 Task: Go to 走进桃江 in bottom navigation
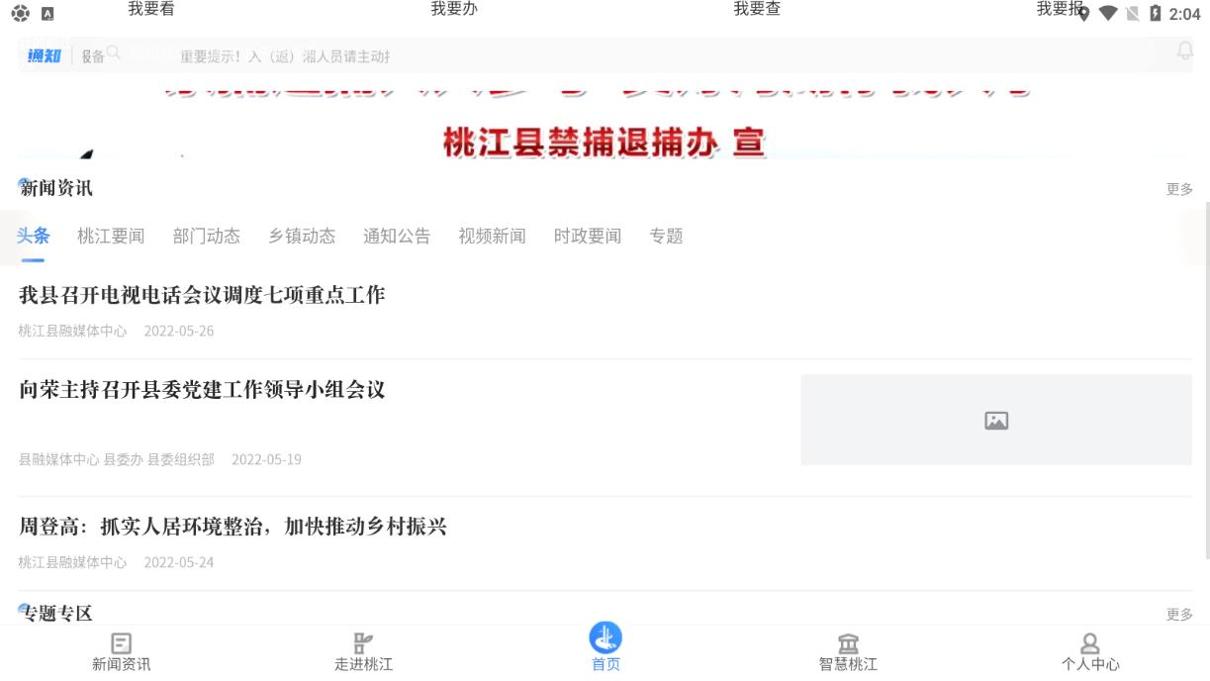tap(363, 652)
